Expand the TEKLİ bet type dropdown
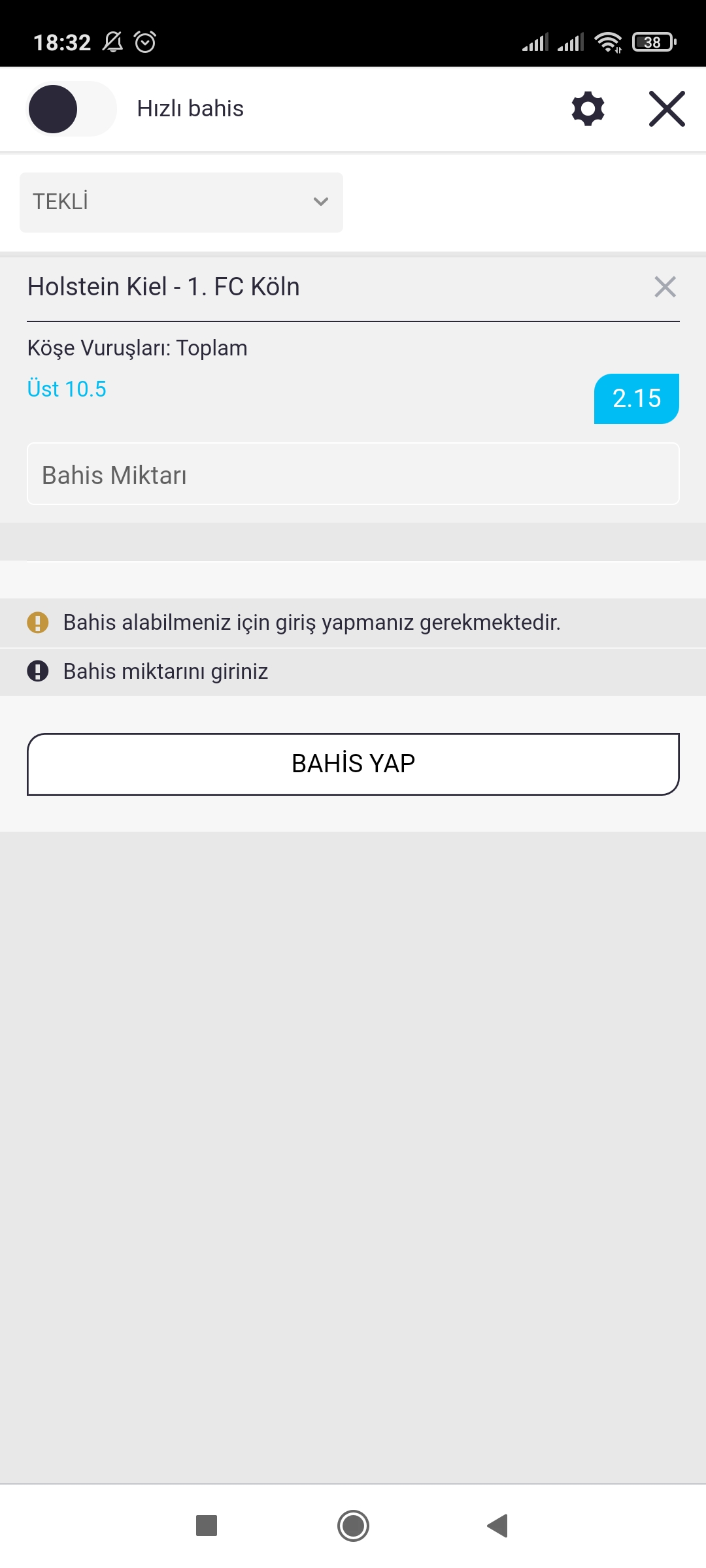 pyautogui.click(x=181, y=202)
